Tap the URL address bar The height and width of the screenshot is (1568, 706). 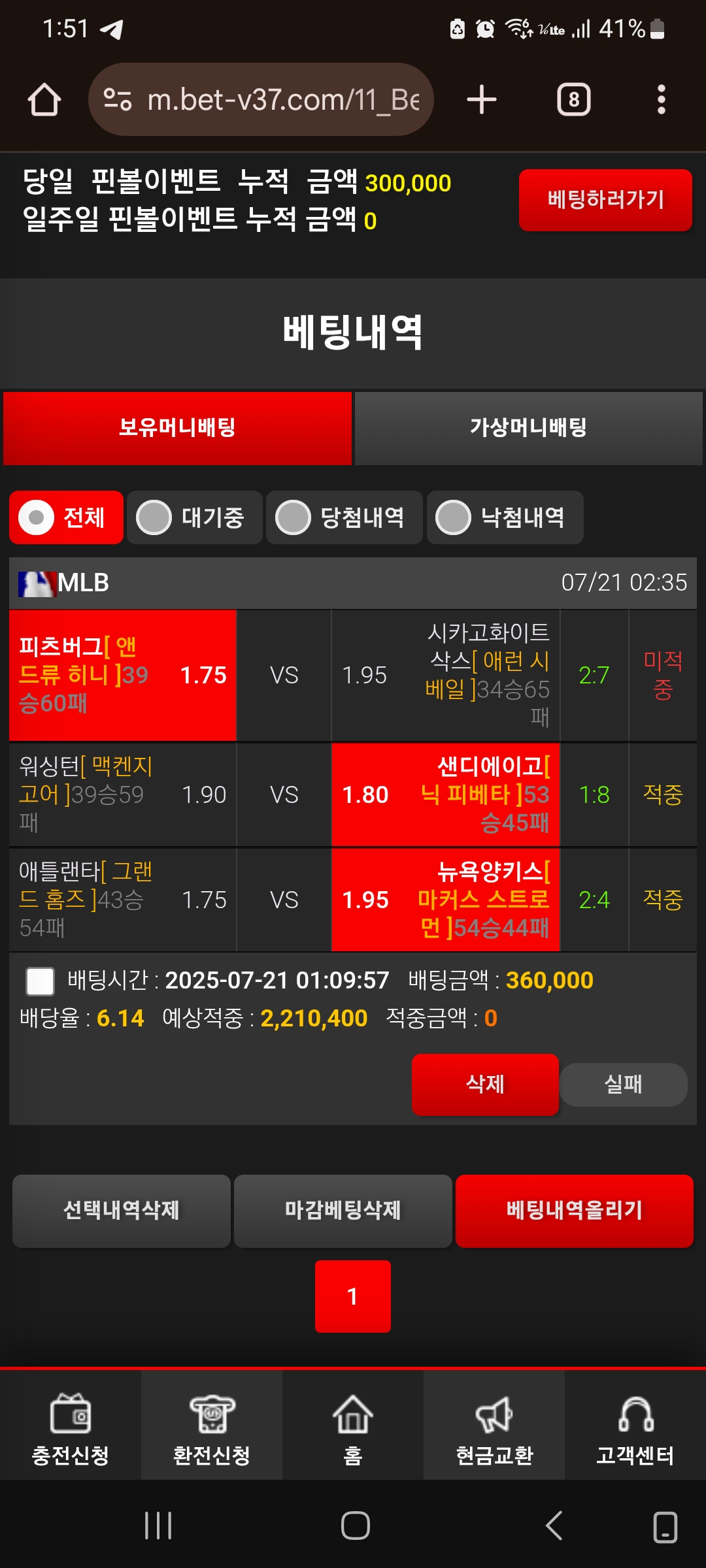coord(261,99)
